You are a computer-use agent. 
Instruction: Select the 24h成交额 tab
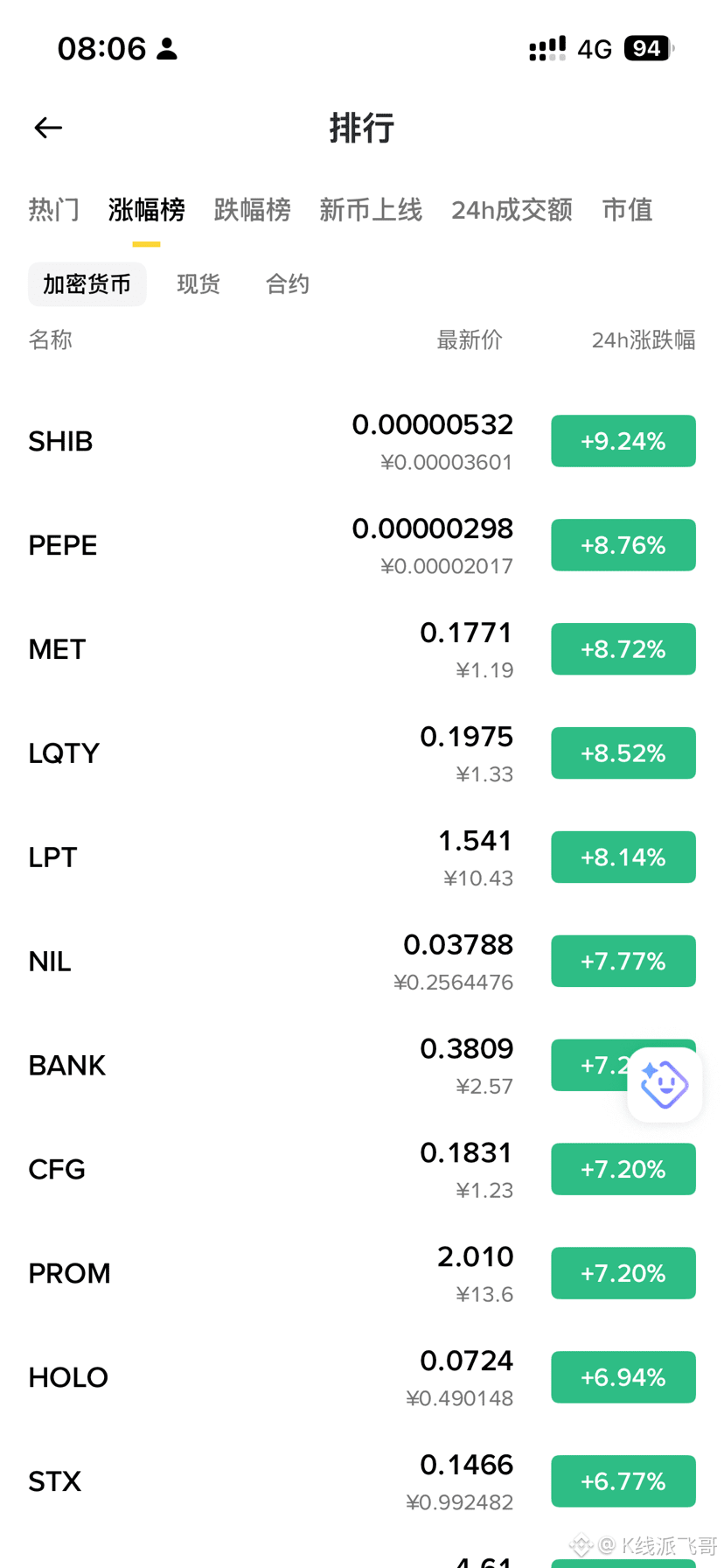pyautogui.click(x=512, y=210)
